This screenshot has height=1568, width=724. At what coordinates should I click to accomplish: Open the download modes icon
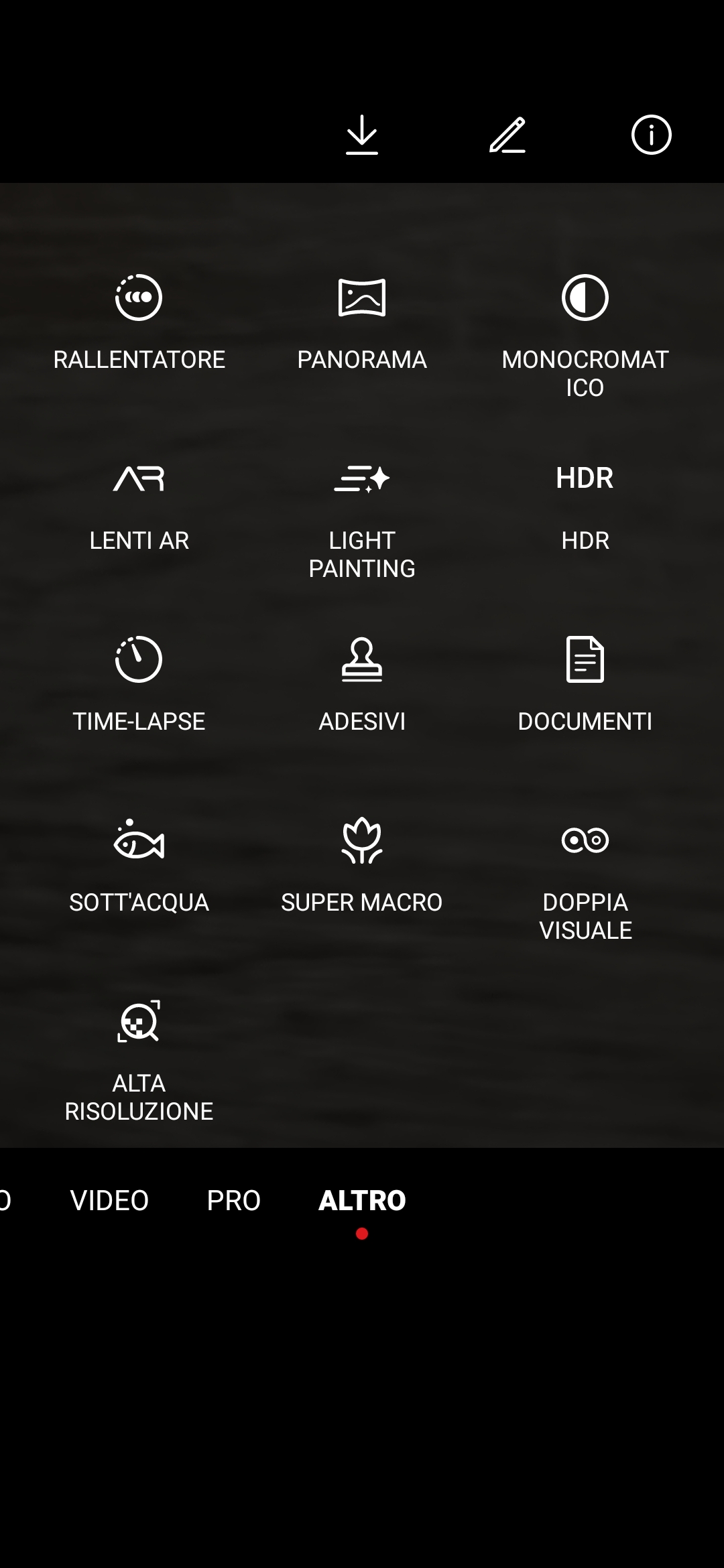click(362, 135)
